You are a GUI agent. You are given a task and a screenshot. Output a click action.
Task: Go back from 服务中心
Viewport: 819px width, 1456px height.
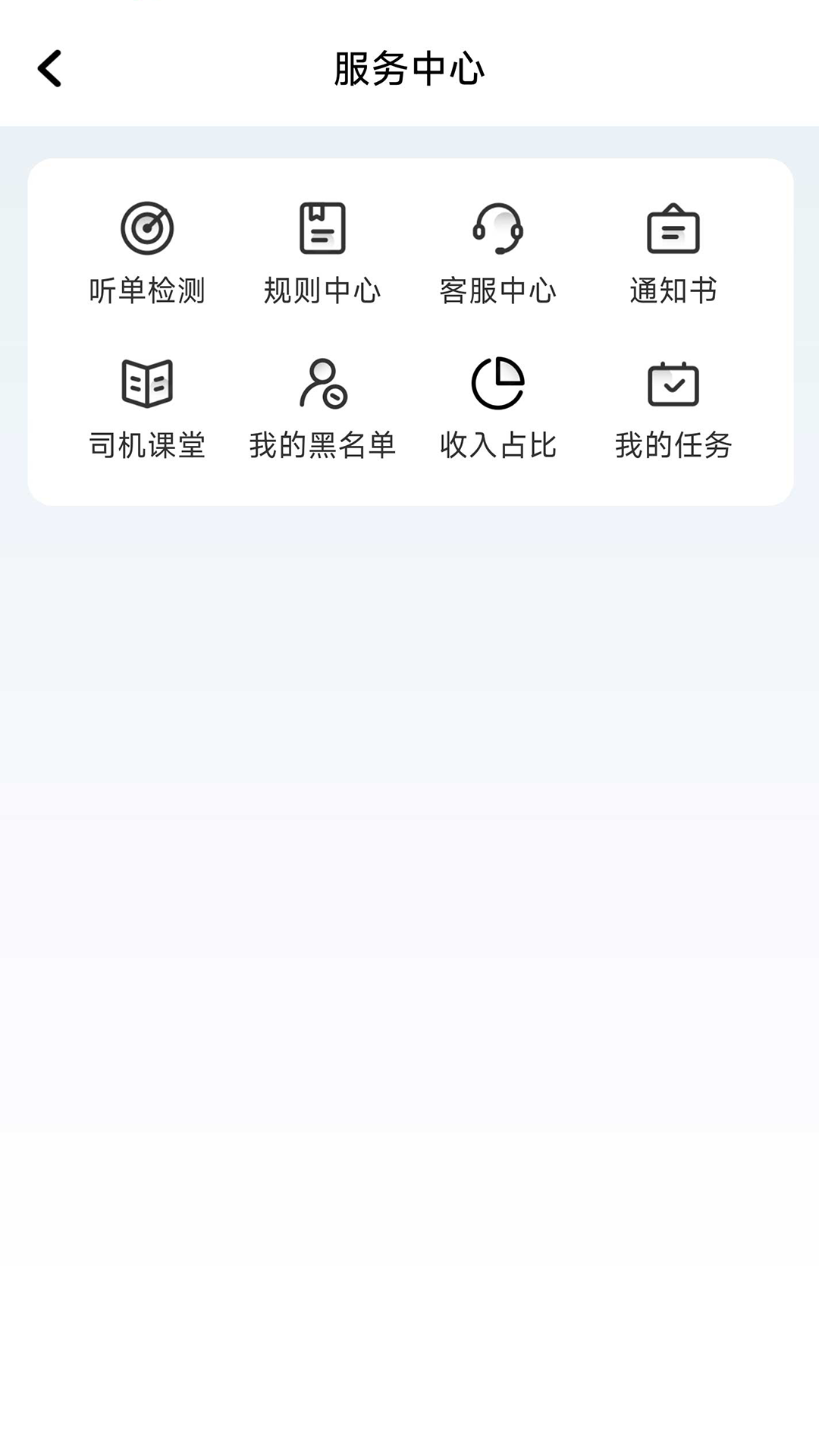(x=50, y=69)
